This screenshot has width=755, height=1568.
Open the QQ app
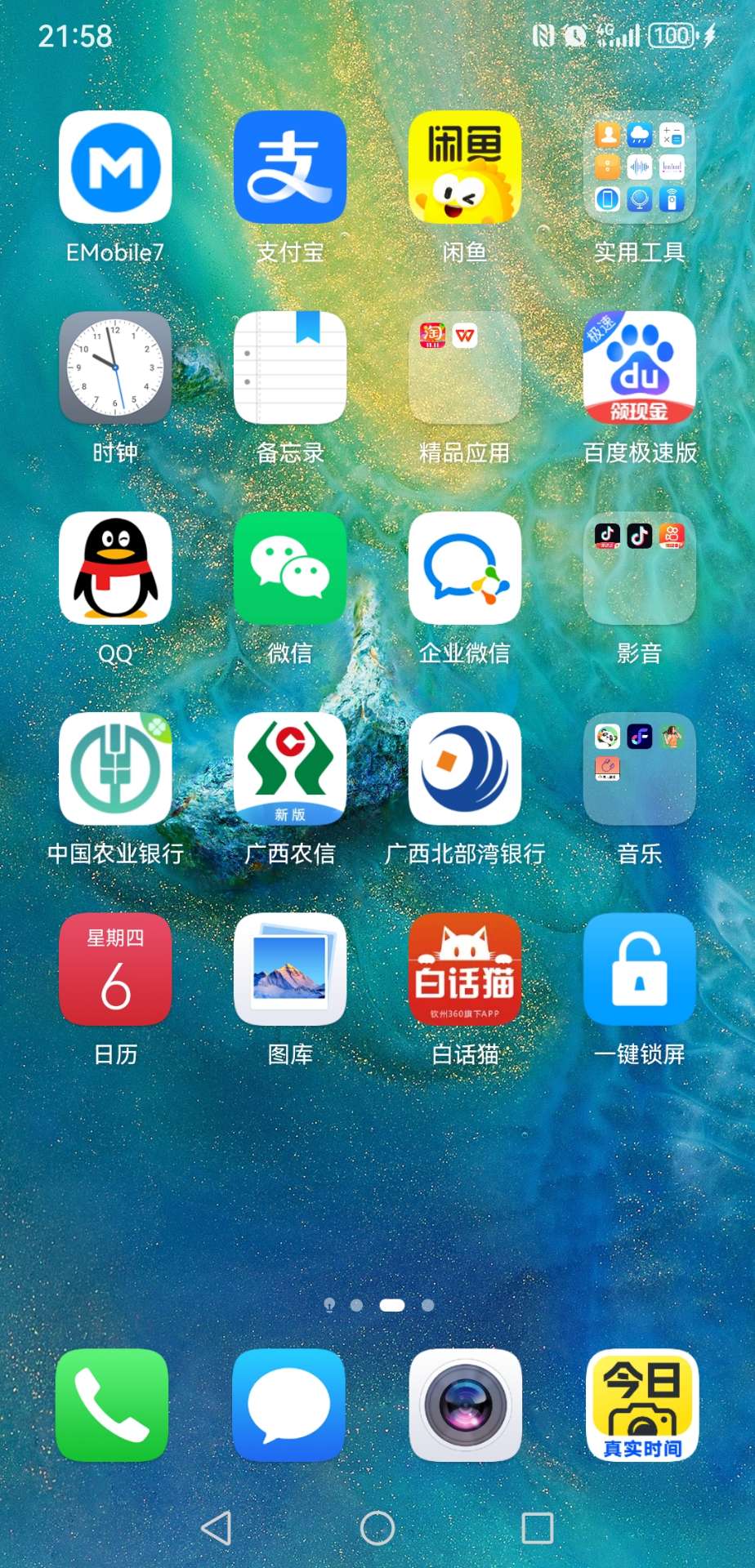click(x=115, y=568)
